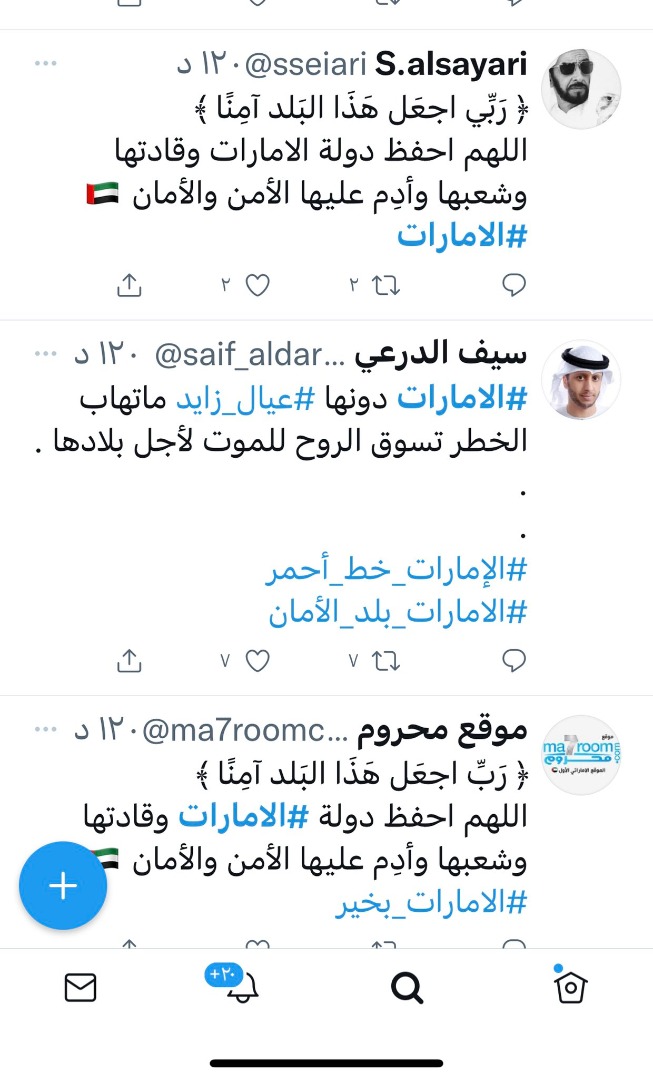The width and height of the screenshot is (653, 1080).
Task: Switch to the search tab
Action: (x=406, y=988)
